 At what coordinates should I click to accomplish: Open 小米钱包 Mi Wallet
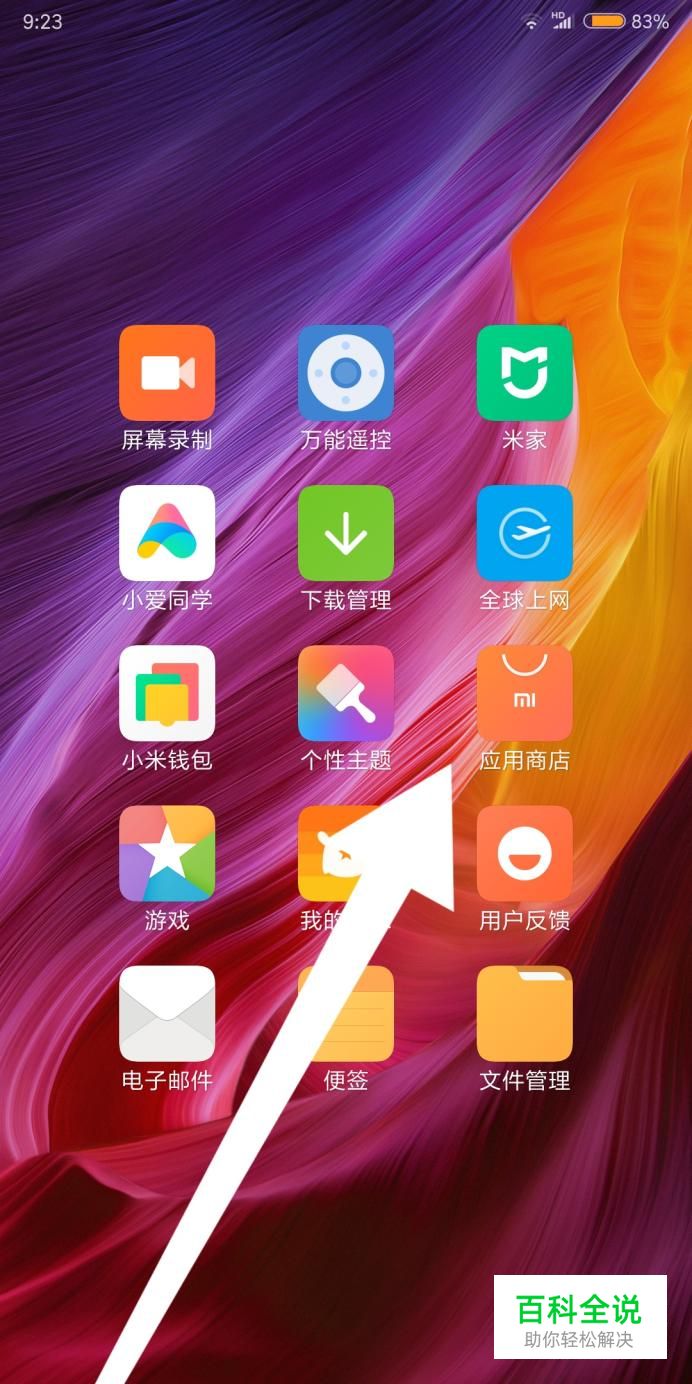coord(167,693)
